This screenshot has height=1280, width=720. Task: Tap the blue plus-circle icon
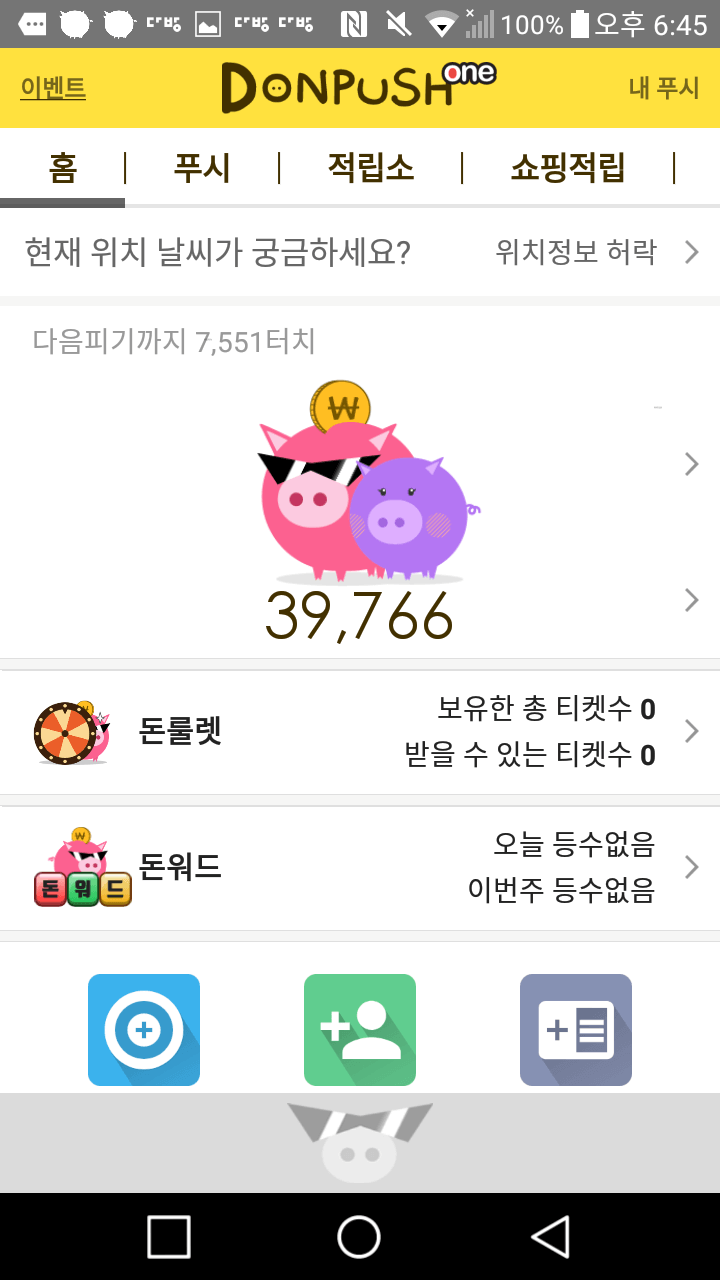[144, 1029]
